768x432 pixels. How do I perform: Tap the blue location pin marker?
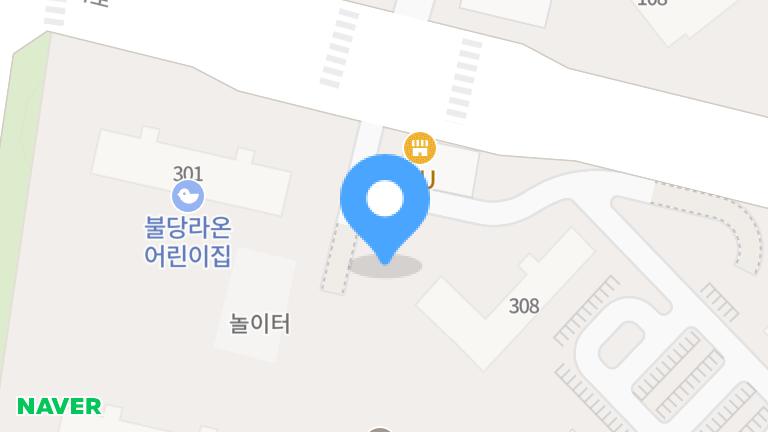[385, 202]
